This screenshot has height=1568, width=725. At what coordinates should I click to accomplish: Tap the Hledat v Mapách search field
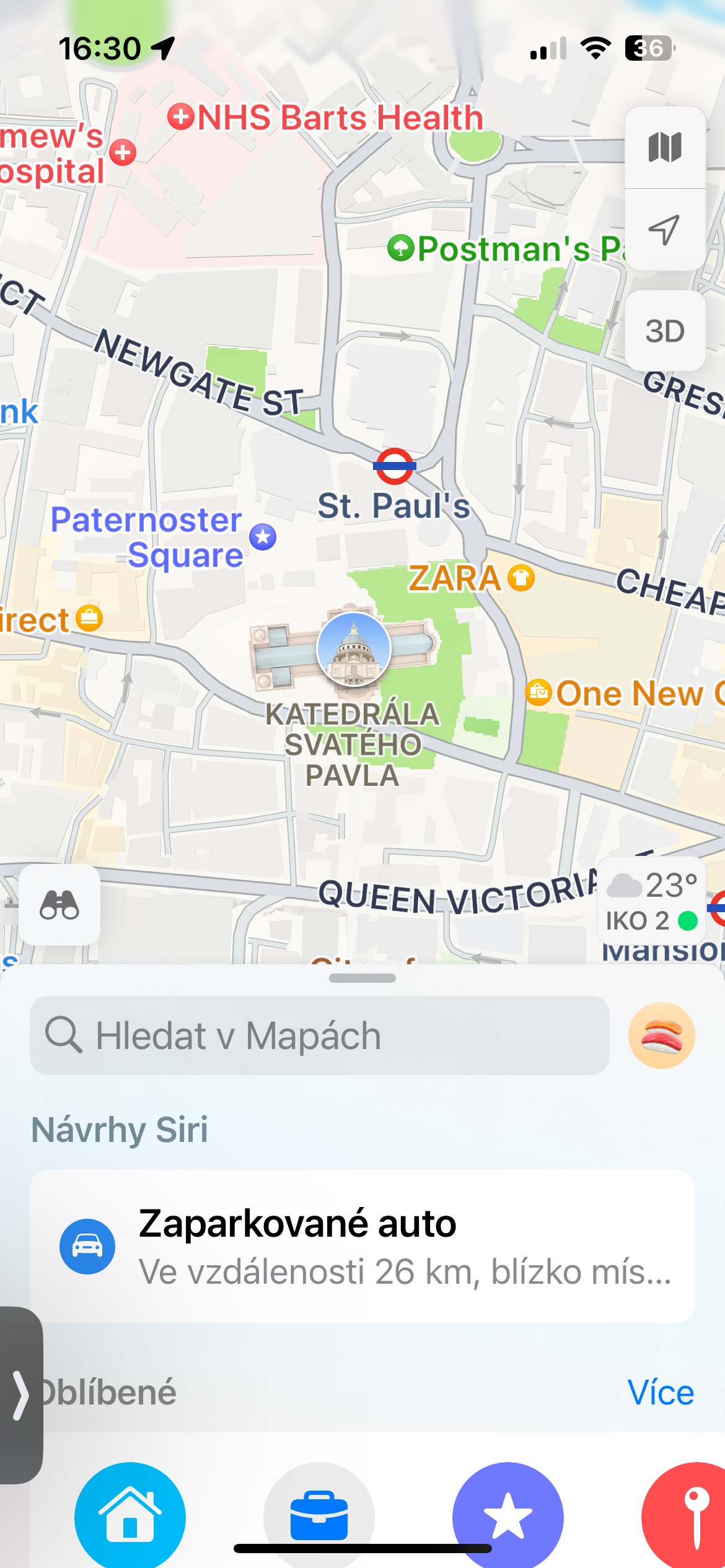coord(319,1035)
